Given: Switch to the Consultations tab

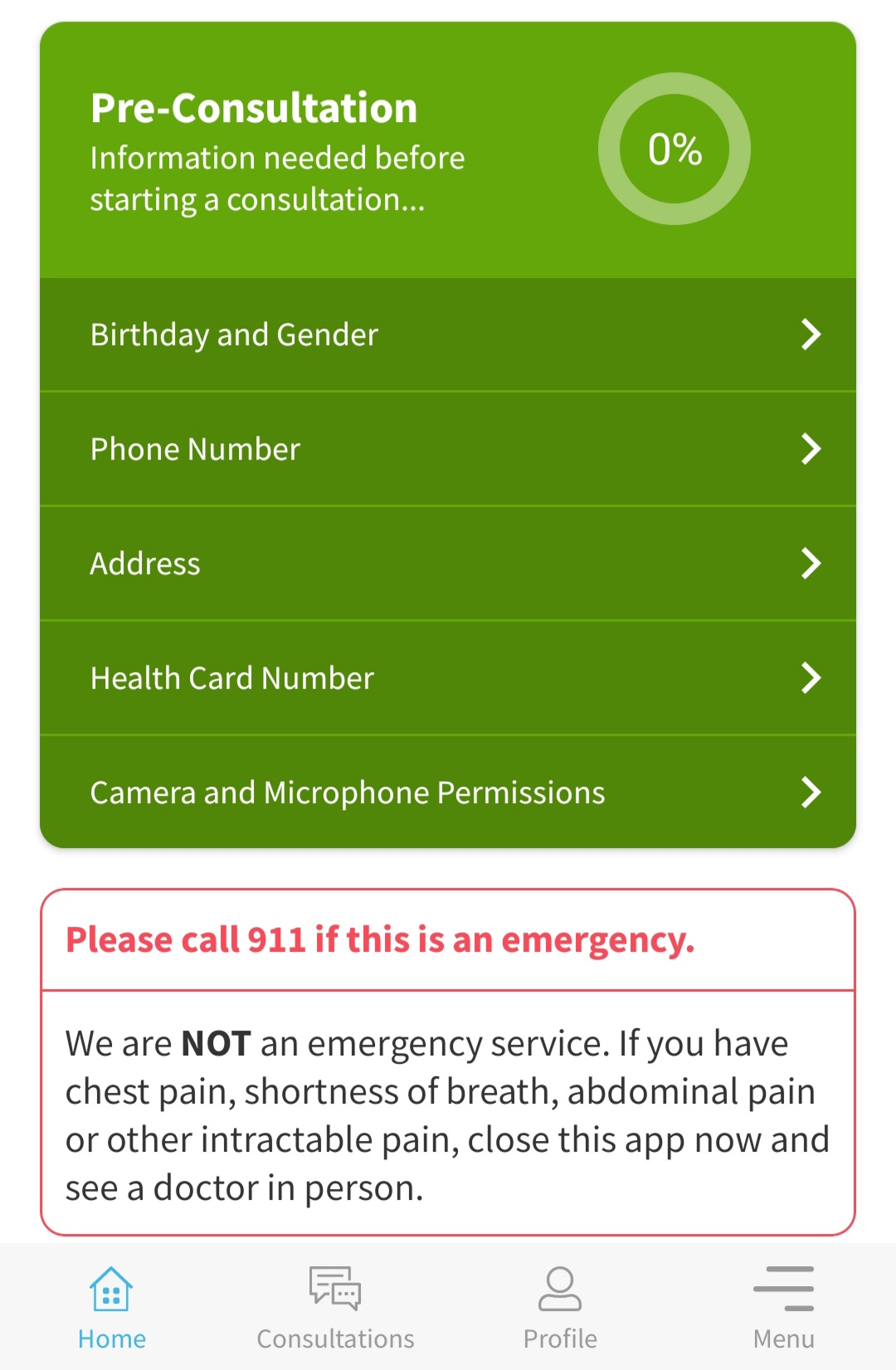Looking at the screenshot, I should [335, 1308].
